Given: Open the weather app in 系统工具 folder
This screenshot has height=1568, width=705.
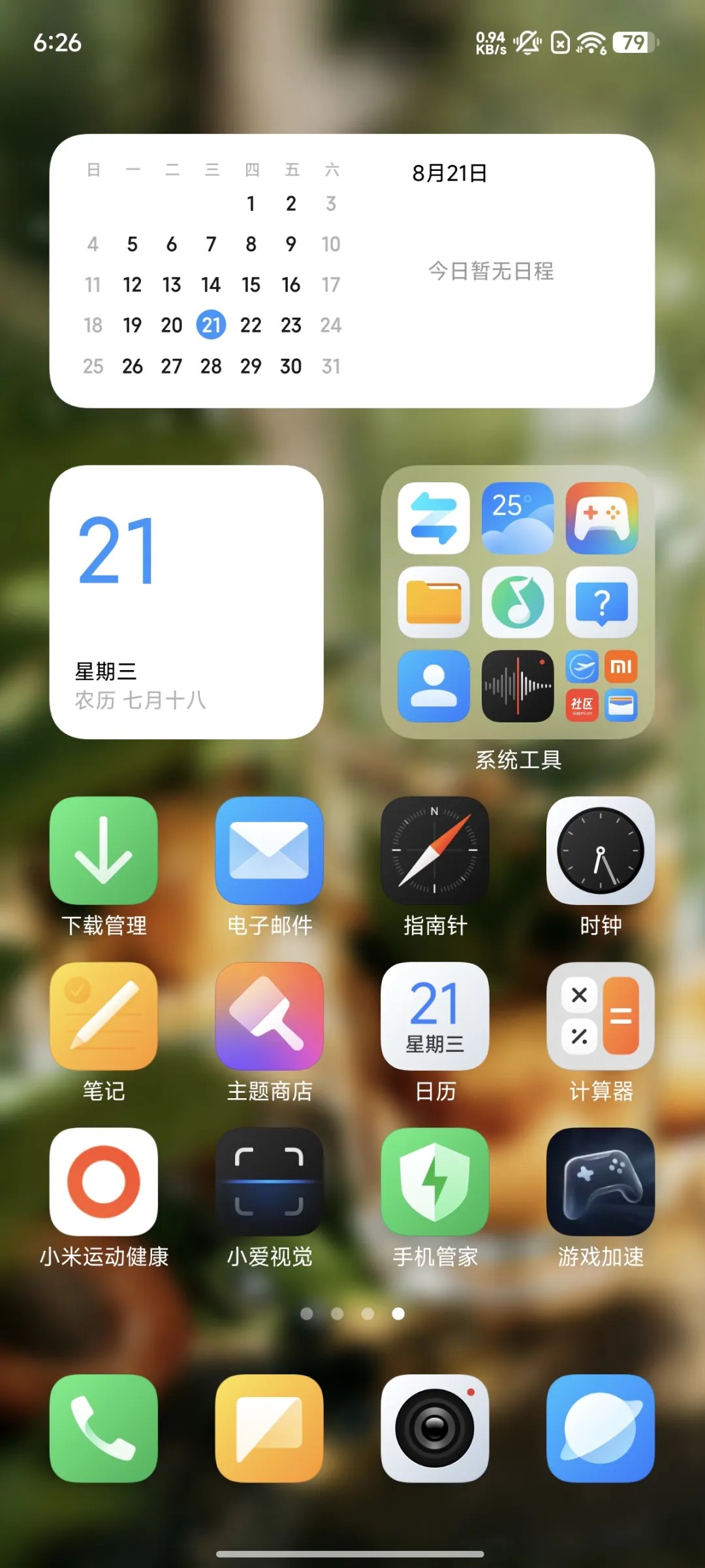Looking at the screenshot, I should pyautogui.click(x=518, y=518).
